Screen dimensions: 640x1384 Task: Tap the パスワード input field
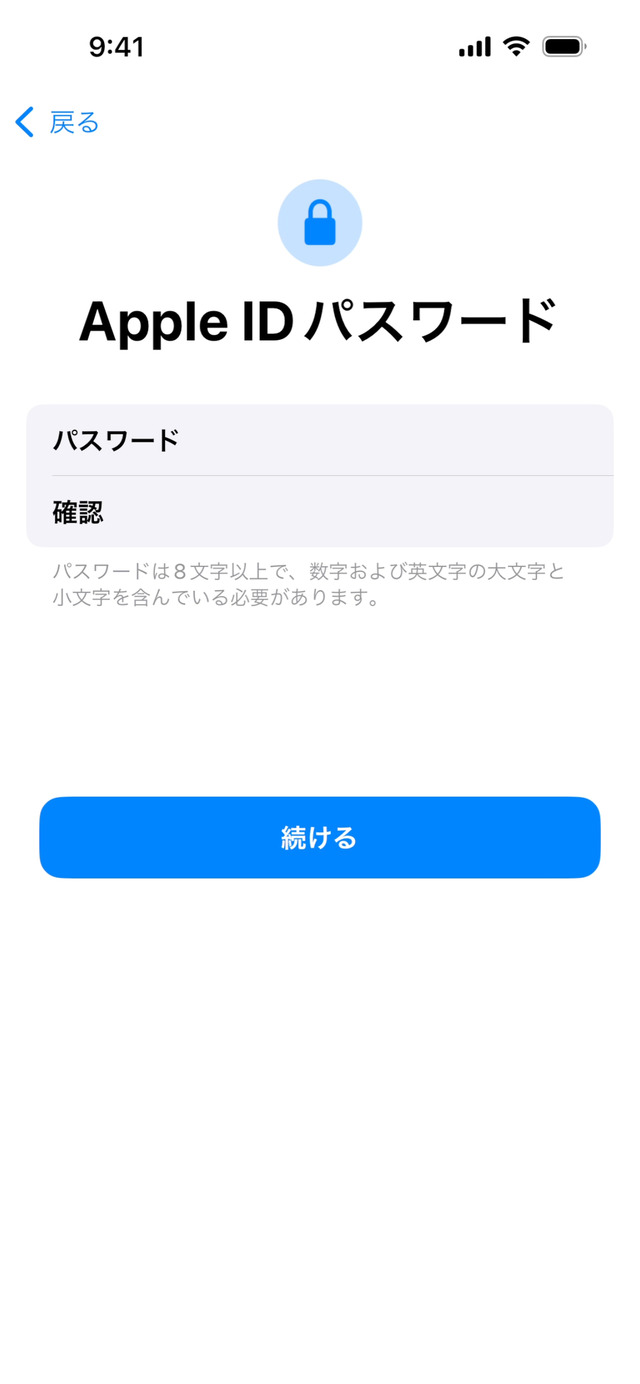[x=320, y=440]
